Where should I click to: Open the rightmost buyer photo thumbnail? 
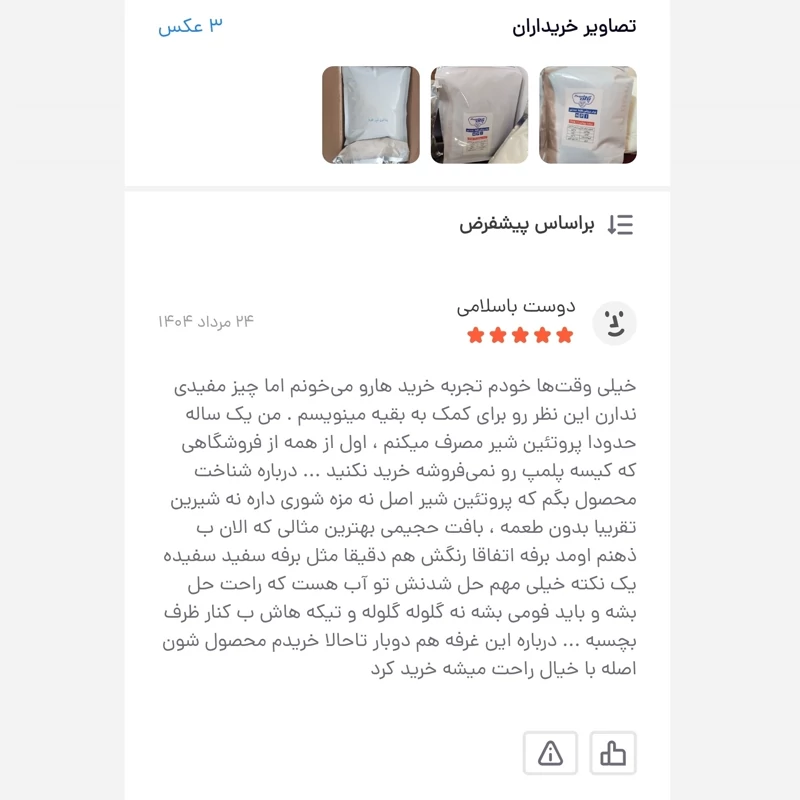pos(588,115)
